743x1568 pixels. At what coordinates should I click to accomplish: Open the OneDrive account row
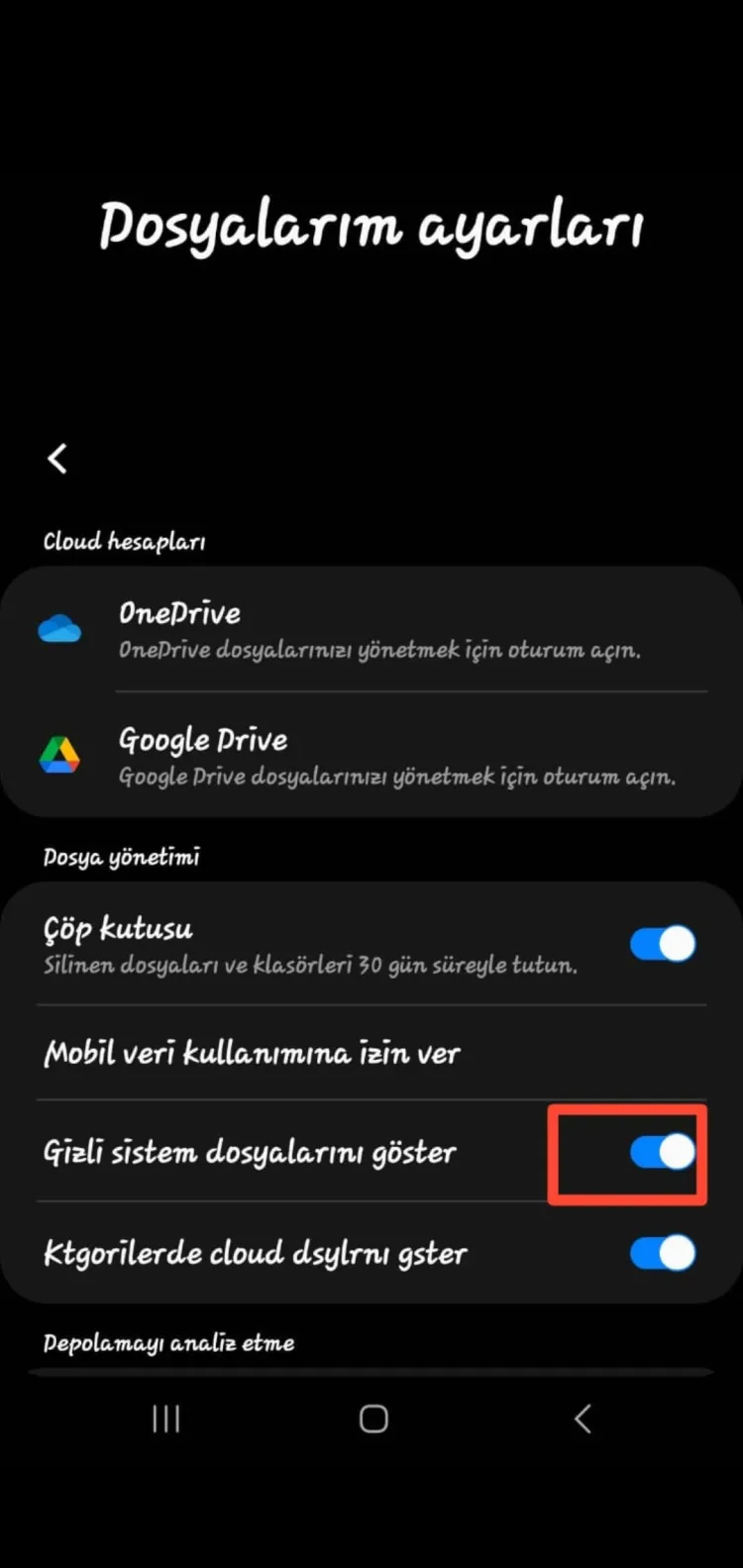pyautogui.click(x=371, y=629)
